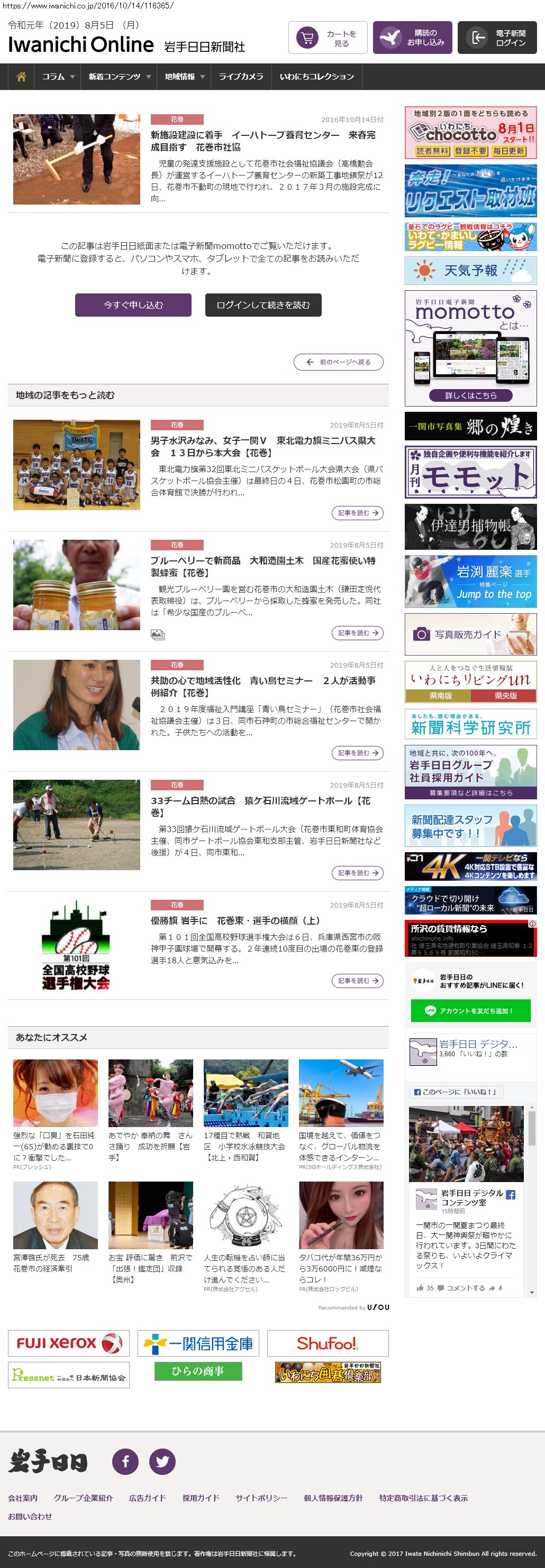Open the cart via カートを見る
This screenshot has width=545, height=1568.
[x=328, y=38]
